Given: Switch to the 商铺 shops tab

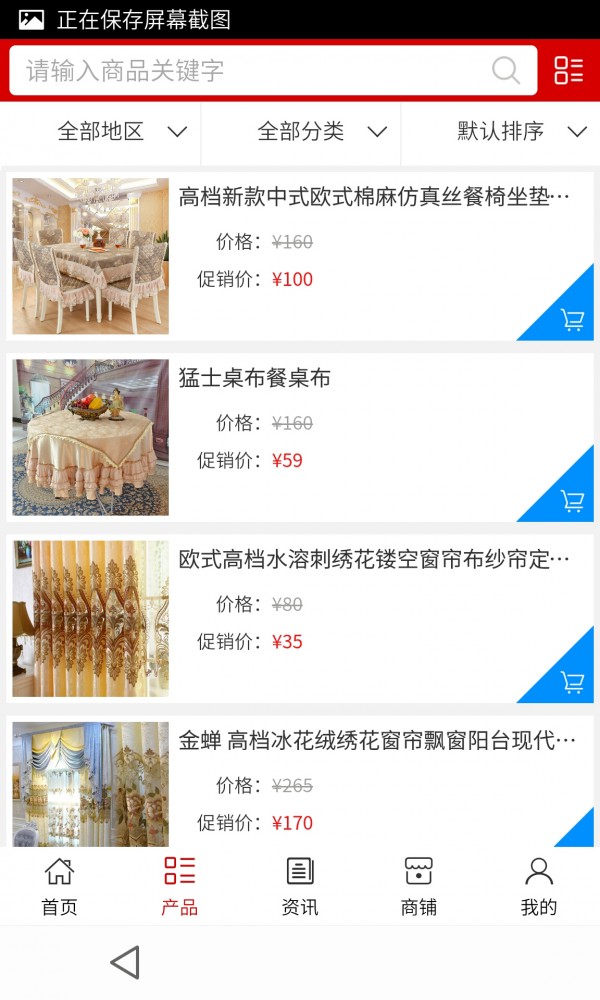Looking at the screenshot, I should coord(419,886).
